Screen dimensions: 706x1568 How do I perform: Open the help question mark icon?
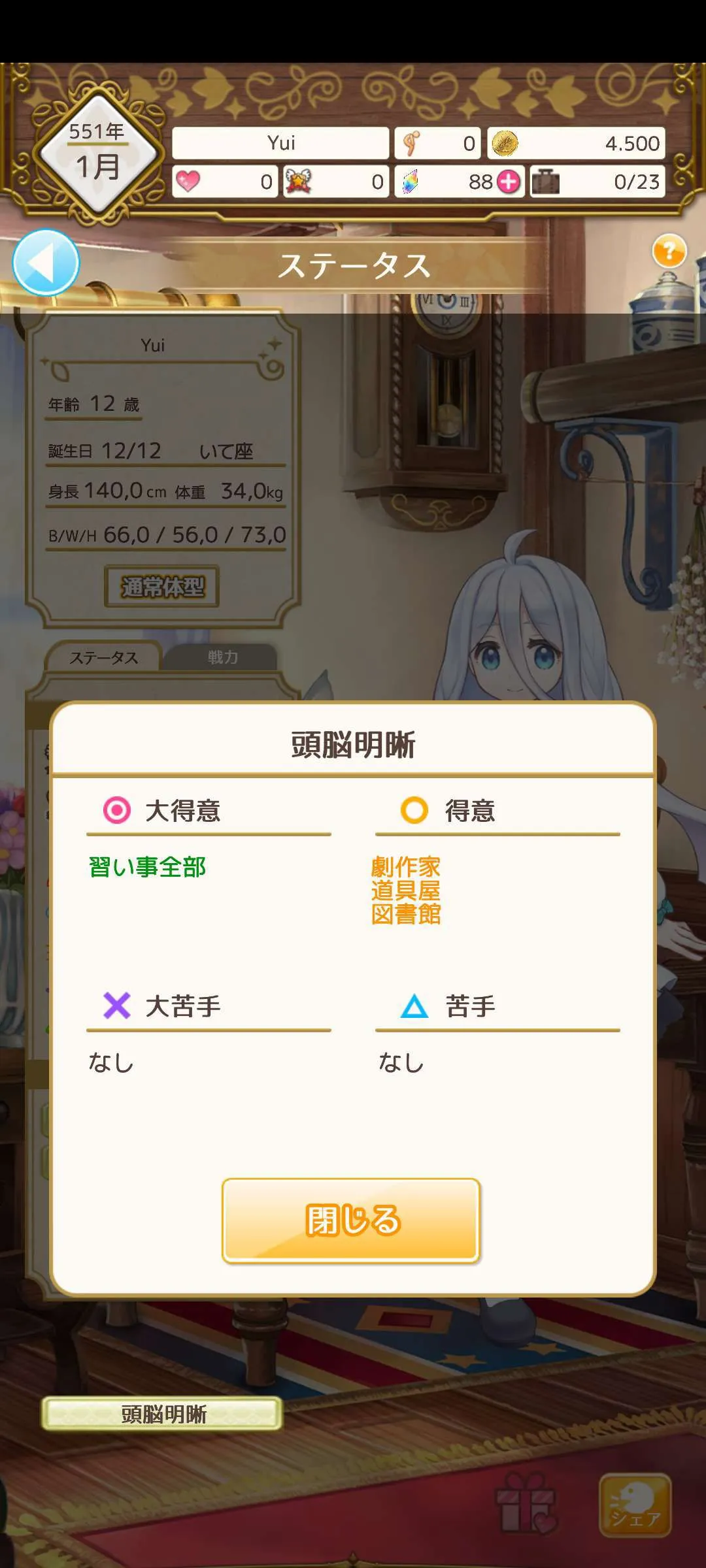pyautogui.click(x=669, y=251)
